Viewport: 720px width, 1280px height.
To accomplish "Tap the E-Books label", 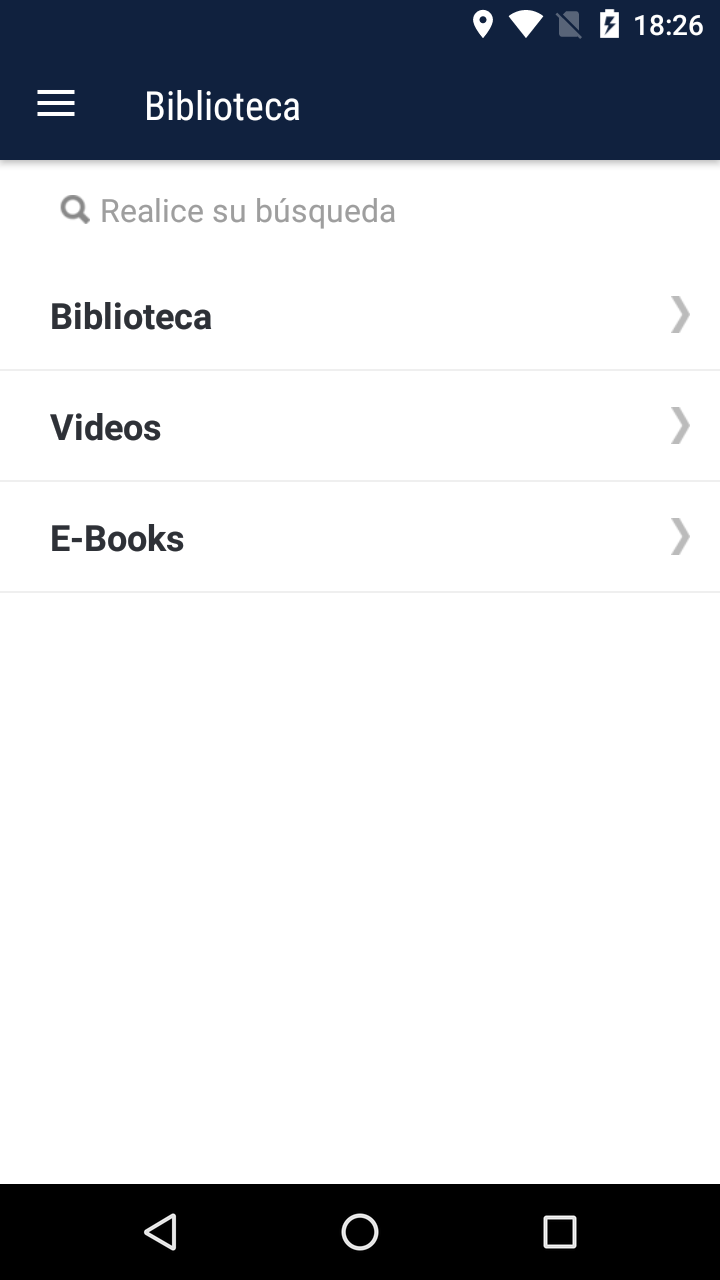I will click(x=117, y=537).
